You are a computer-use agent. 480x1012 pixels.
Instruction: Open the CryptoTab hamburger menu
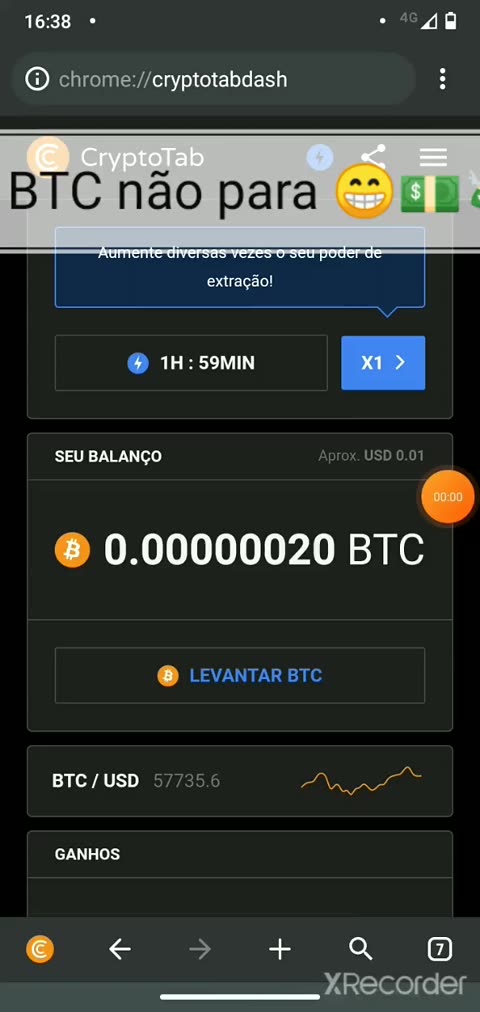[x=433, y=157]
